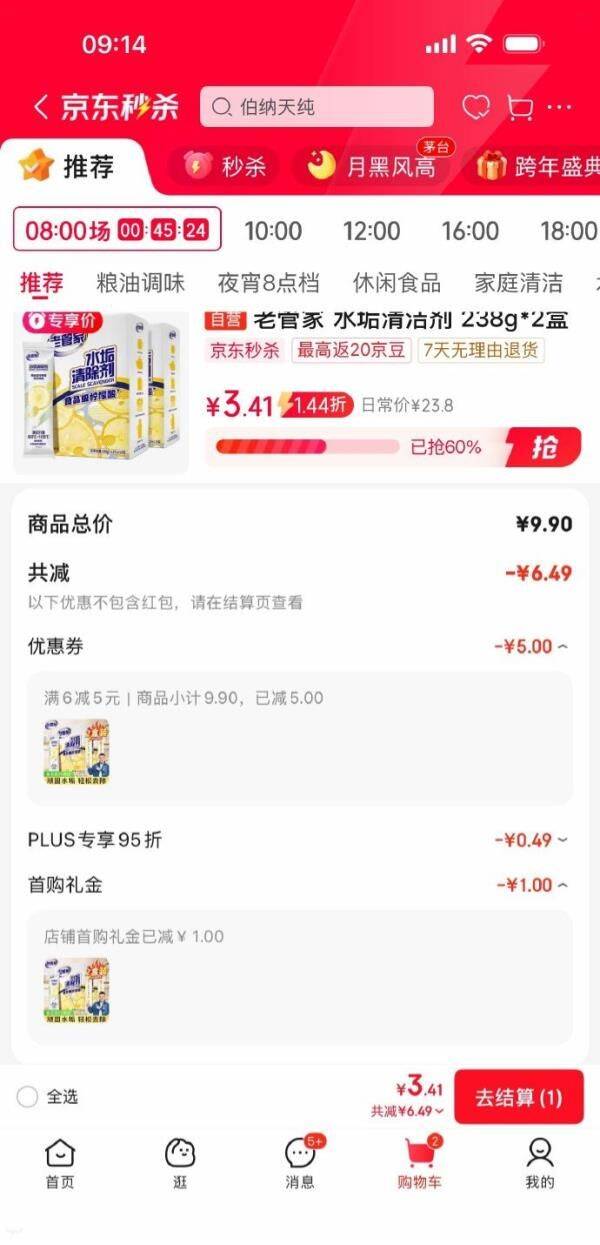Collapse the 首购礼金 details
Screen dimensions: 600x1245
(x=562, y=885)
